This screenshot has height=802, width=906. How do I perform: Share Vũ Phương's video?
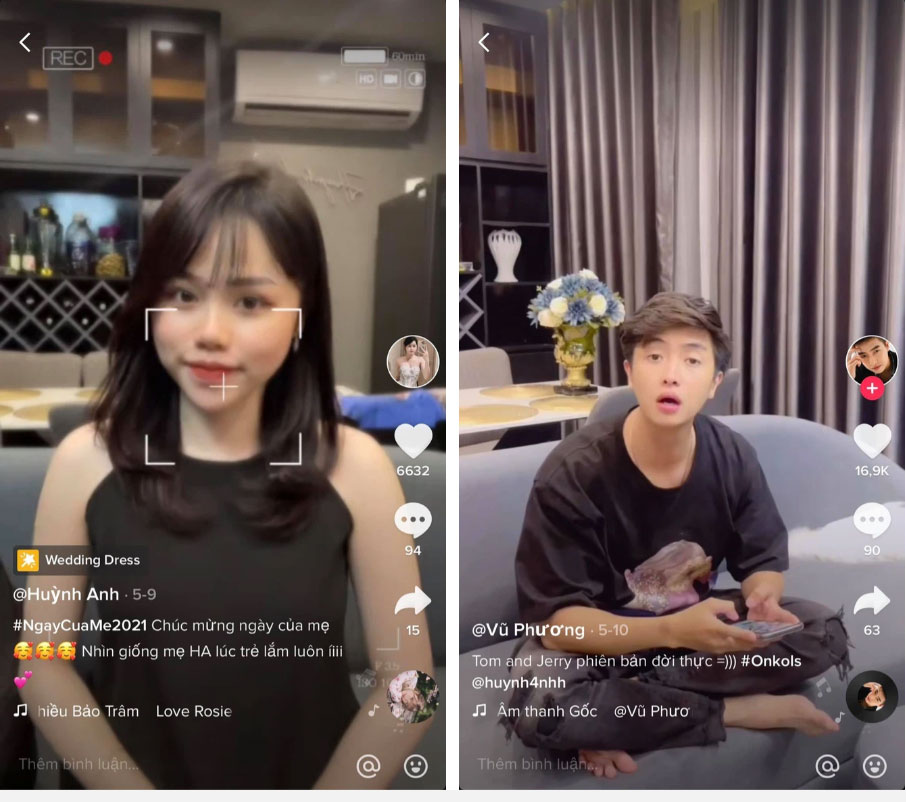click(872, 601)
